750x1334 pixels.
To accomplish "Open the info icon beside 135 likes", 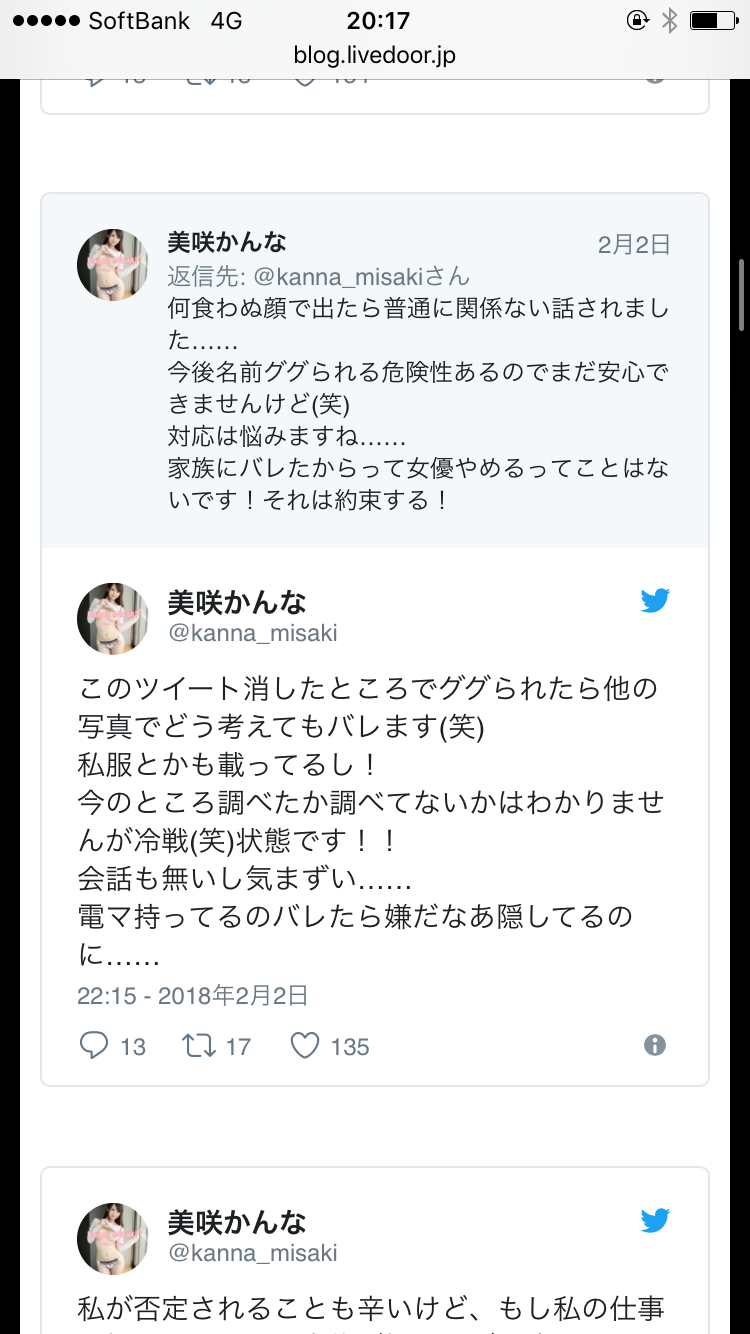I will [655, 1045].
